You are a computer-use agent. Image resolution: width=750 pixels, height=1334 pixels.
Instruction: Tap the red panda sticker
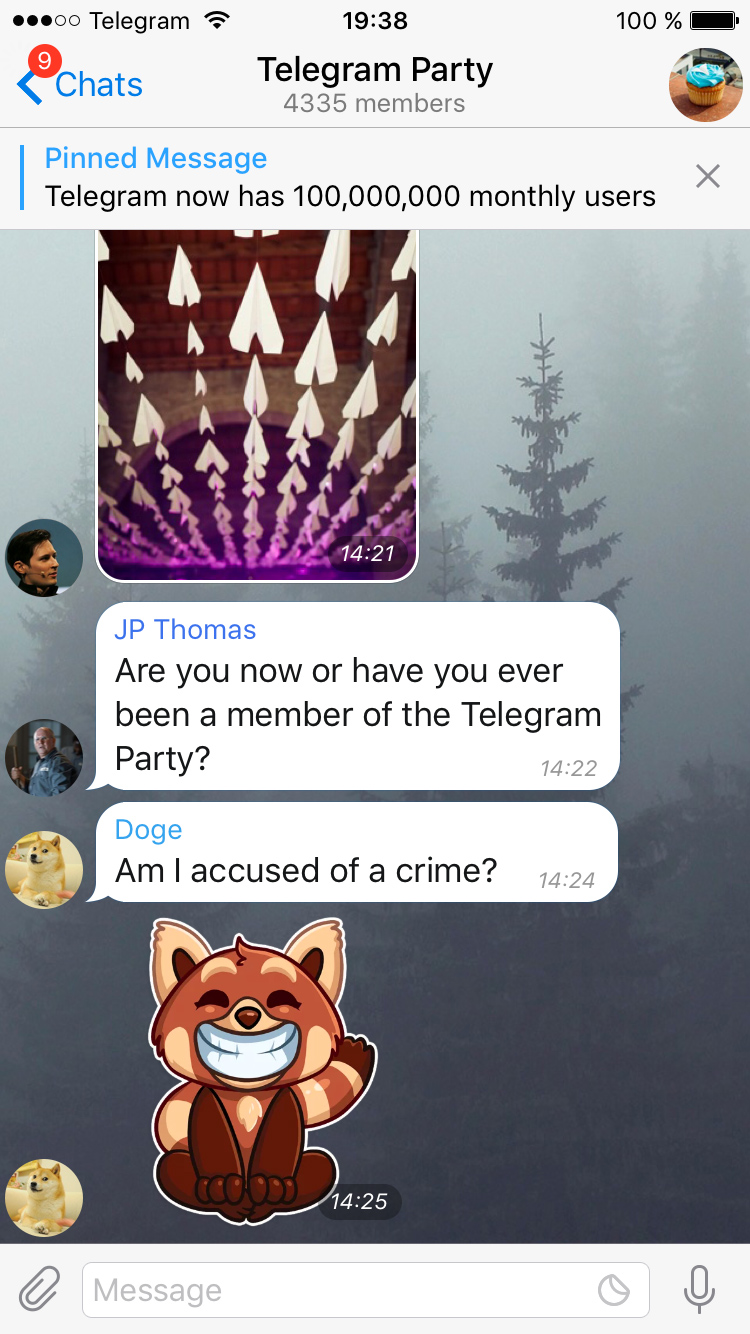(262, 1070)
